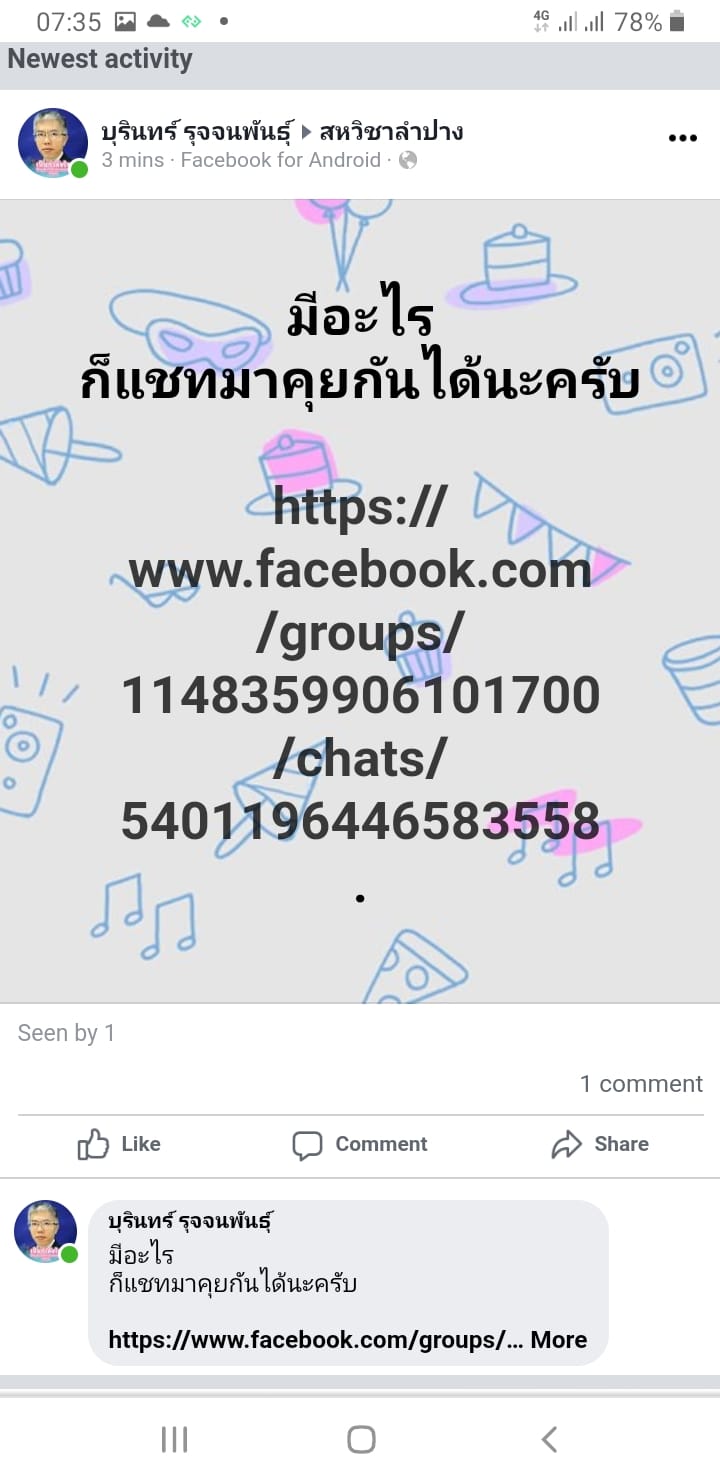This screenshot has width=720, height=1480.
Task: Open the colored background post content
Action: click(360, 601)
